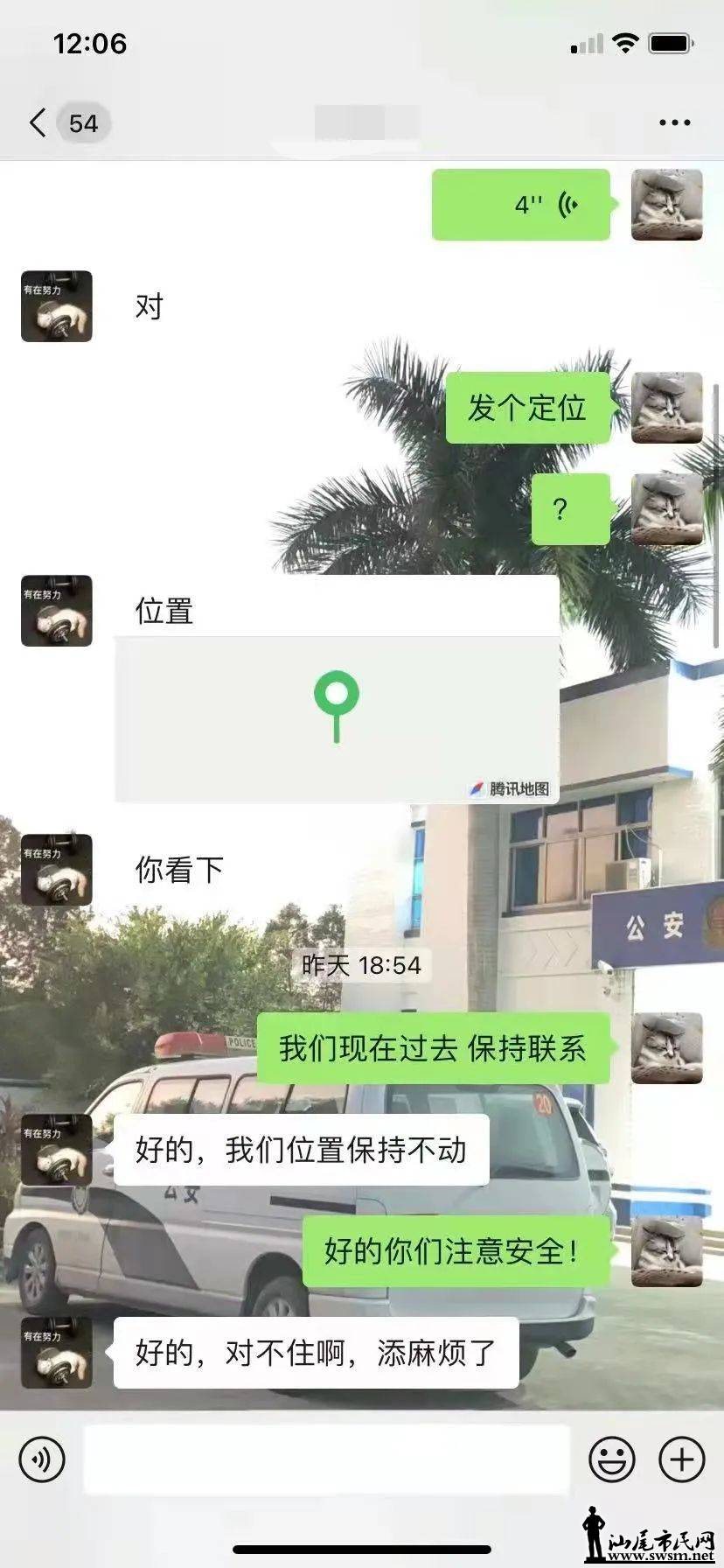Open own avatar next to 发个定位

coord(666,408)
